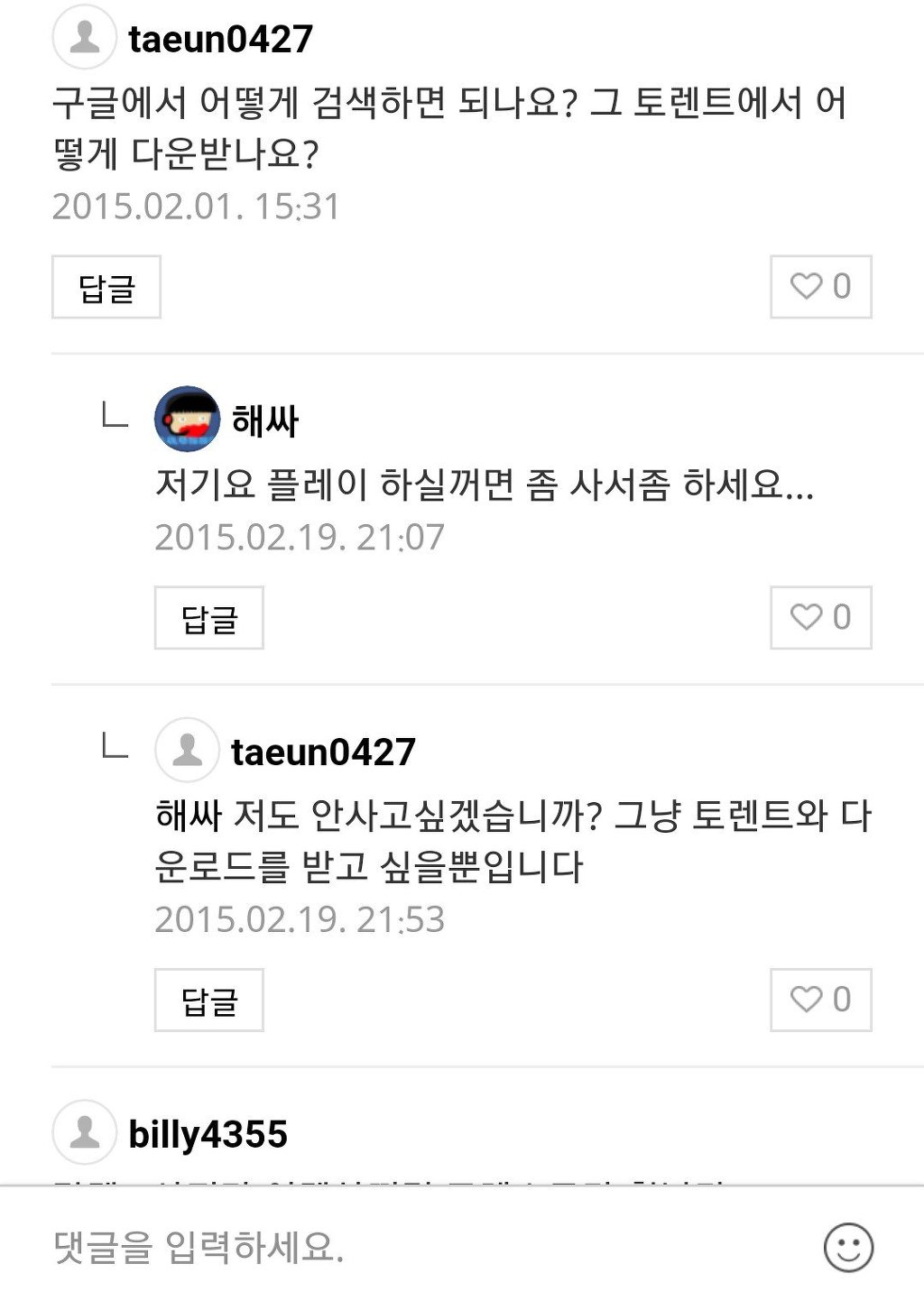Open 해싸's profile picture
Screen dimensions: 924x1310
(188, 420)
